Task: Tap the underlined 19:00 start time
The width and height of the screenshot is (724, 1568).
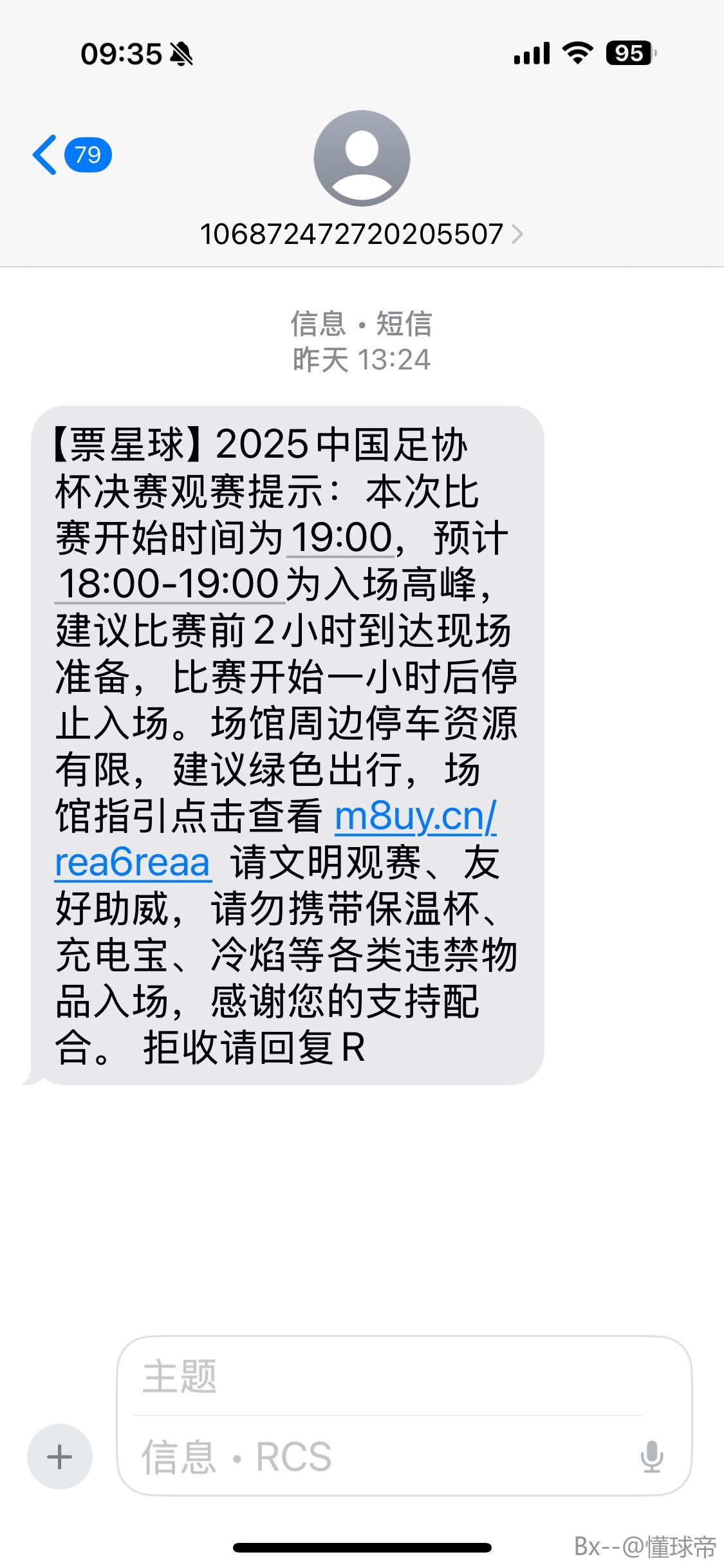Action: (341, 538)
